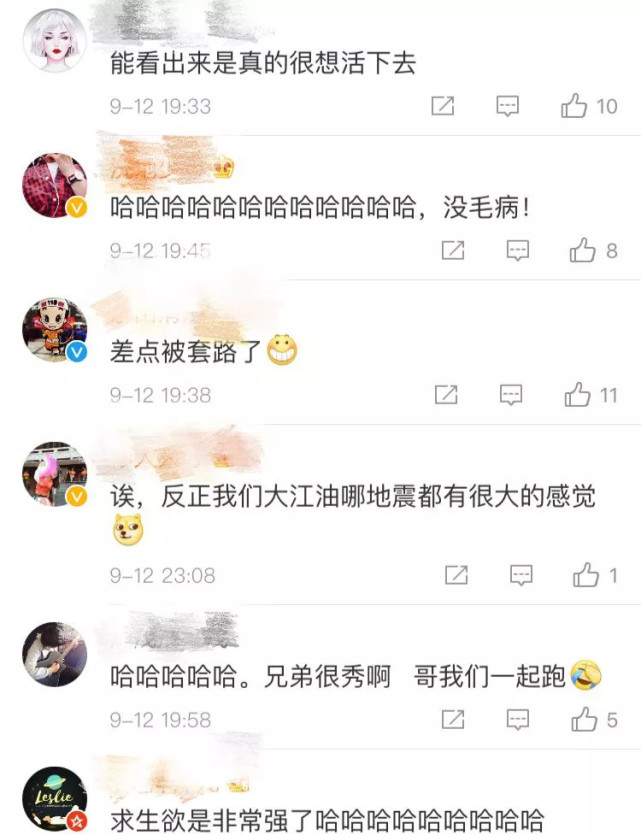The height and width of the screenshot is (835, 641).
Task: Repost the '兄弟很秀啊' comment
Action: [x=453, y=719]
